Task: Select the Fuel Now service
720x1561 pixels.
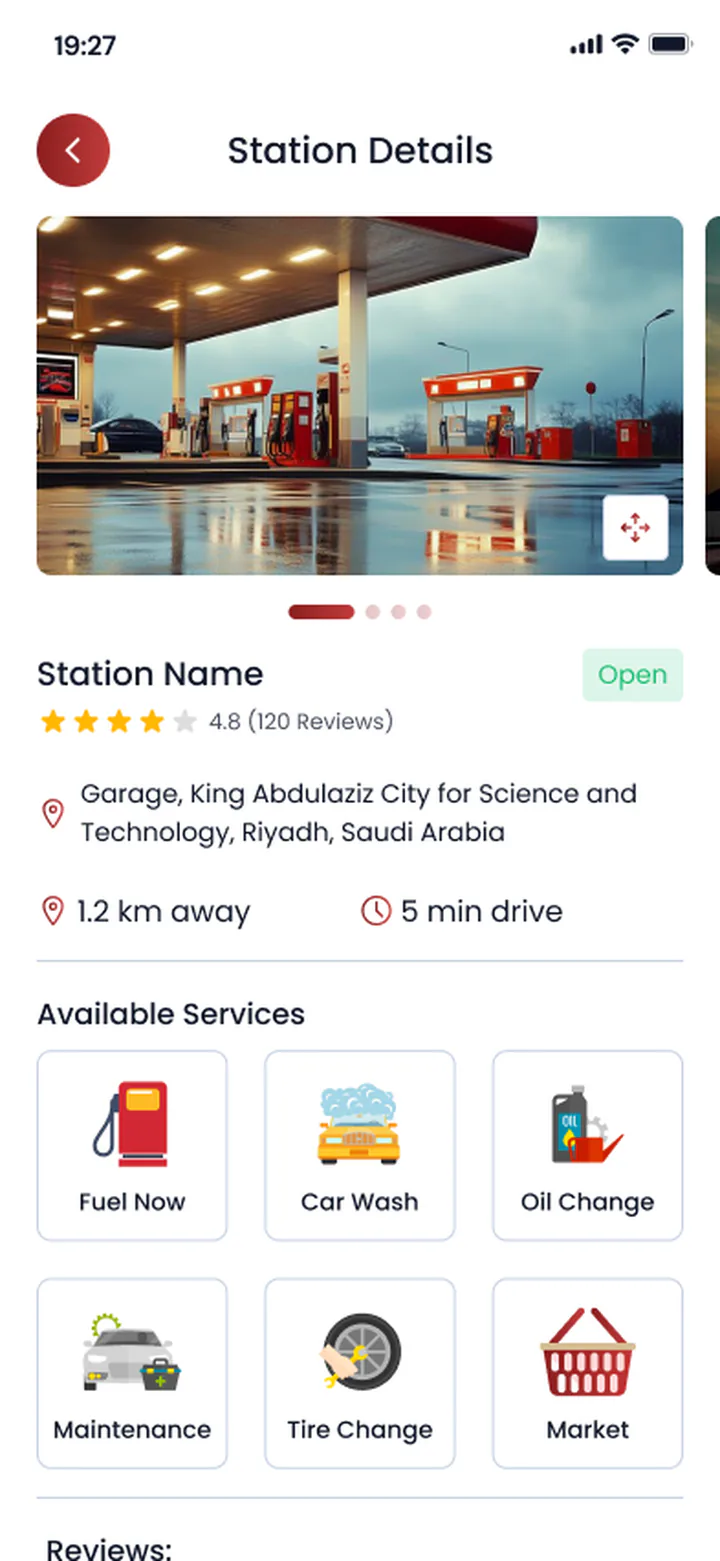Action: (x=132, y=1145)
